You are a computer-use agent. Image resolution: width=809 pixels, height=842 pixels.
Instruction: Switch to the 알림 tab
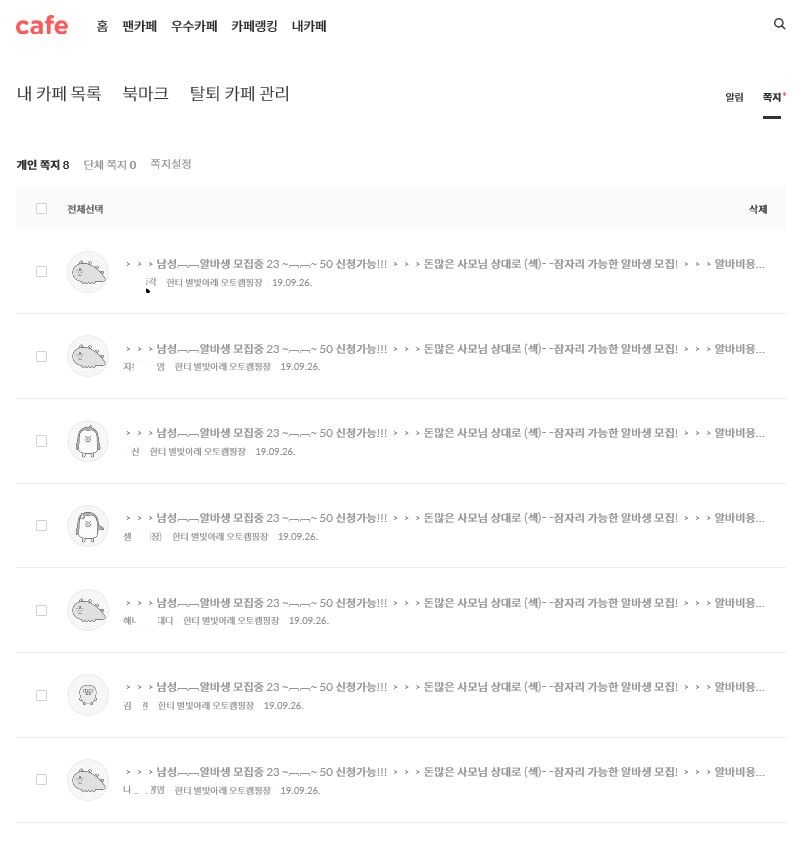[x=734, y=97]
